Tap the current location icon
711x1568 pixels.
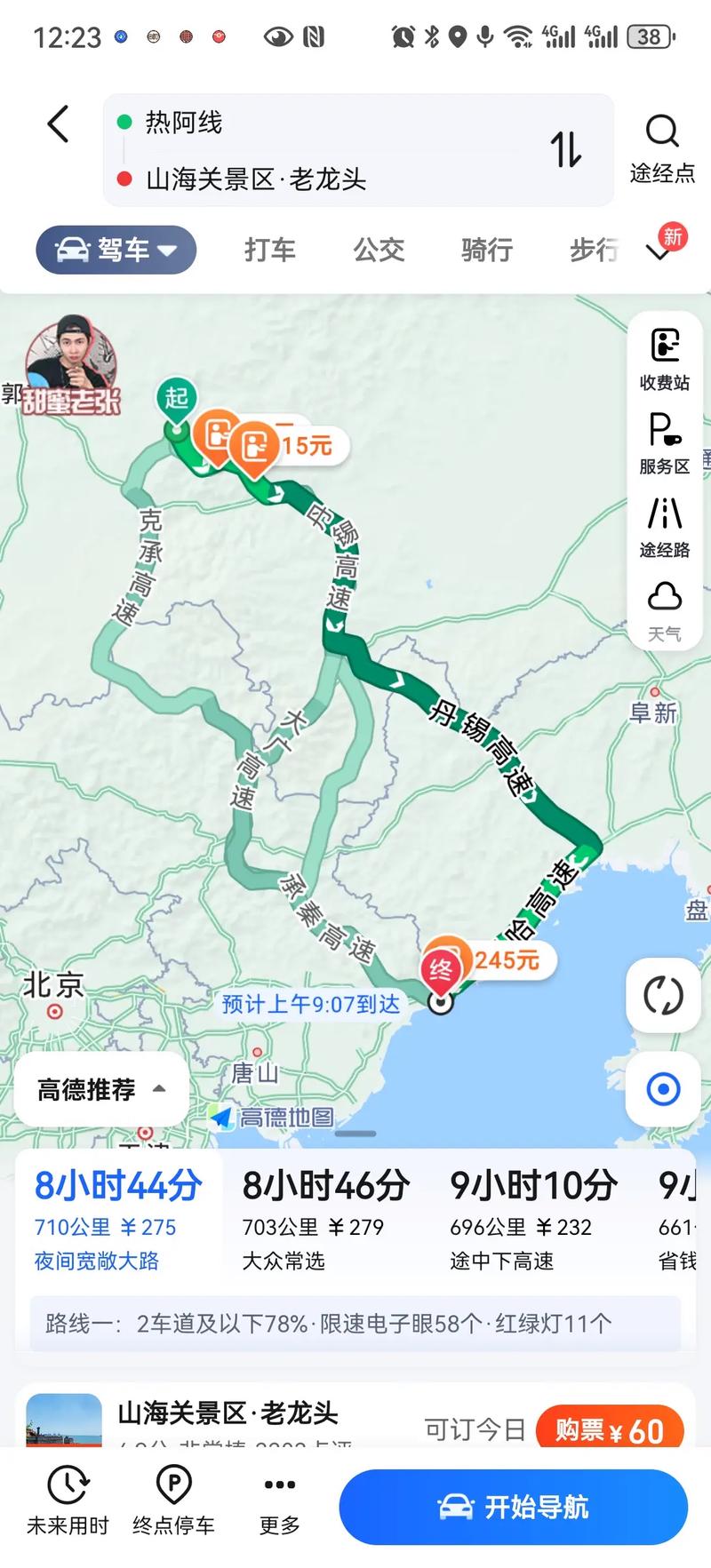(x=663, y=1088)
